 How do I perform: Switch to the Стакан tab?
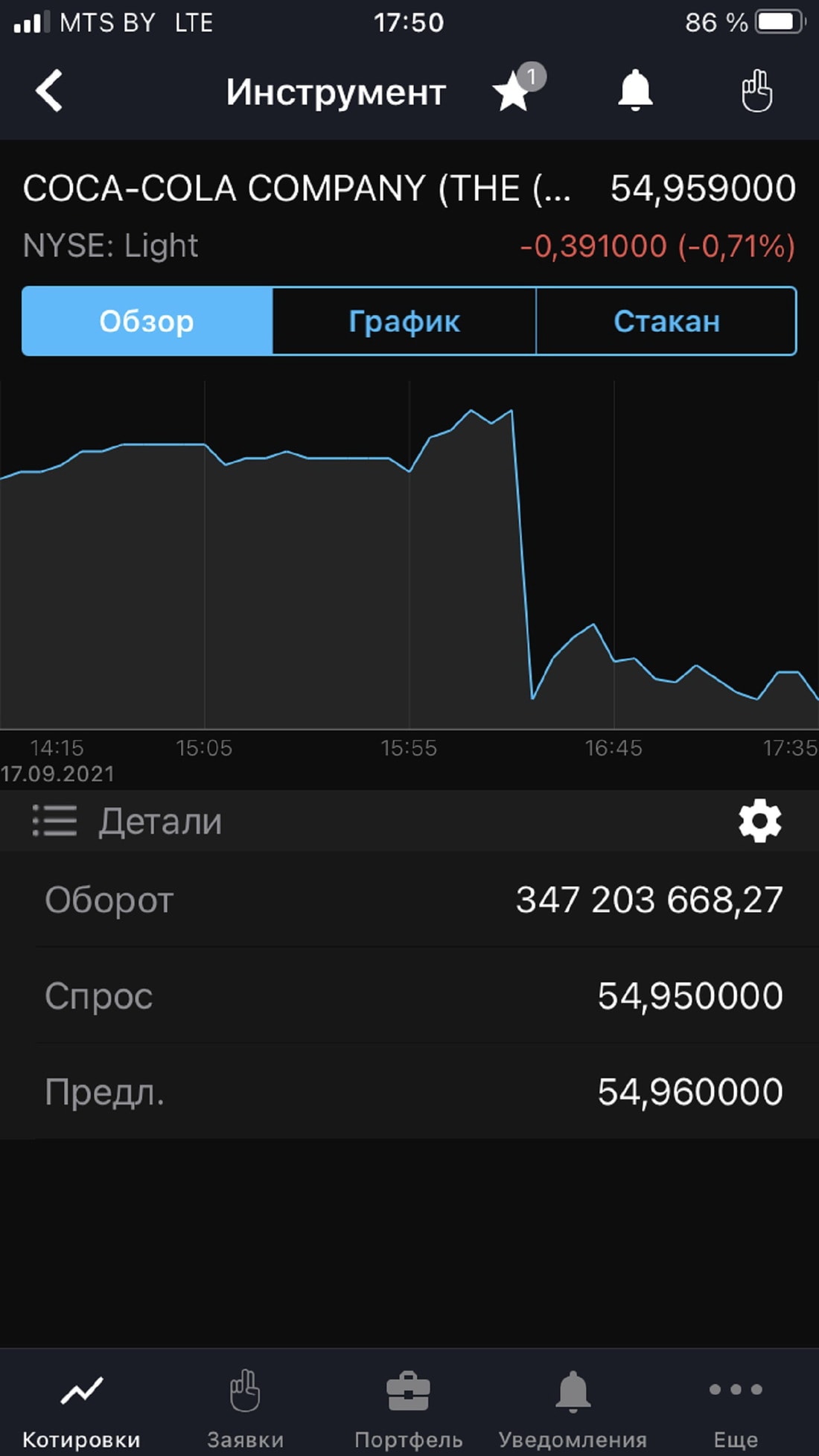tap(666, 322)
